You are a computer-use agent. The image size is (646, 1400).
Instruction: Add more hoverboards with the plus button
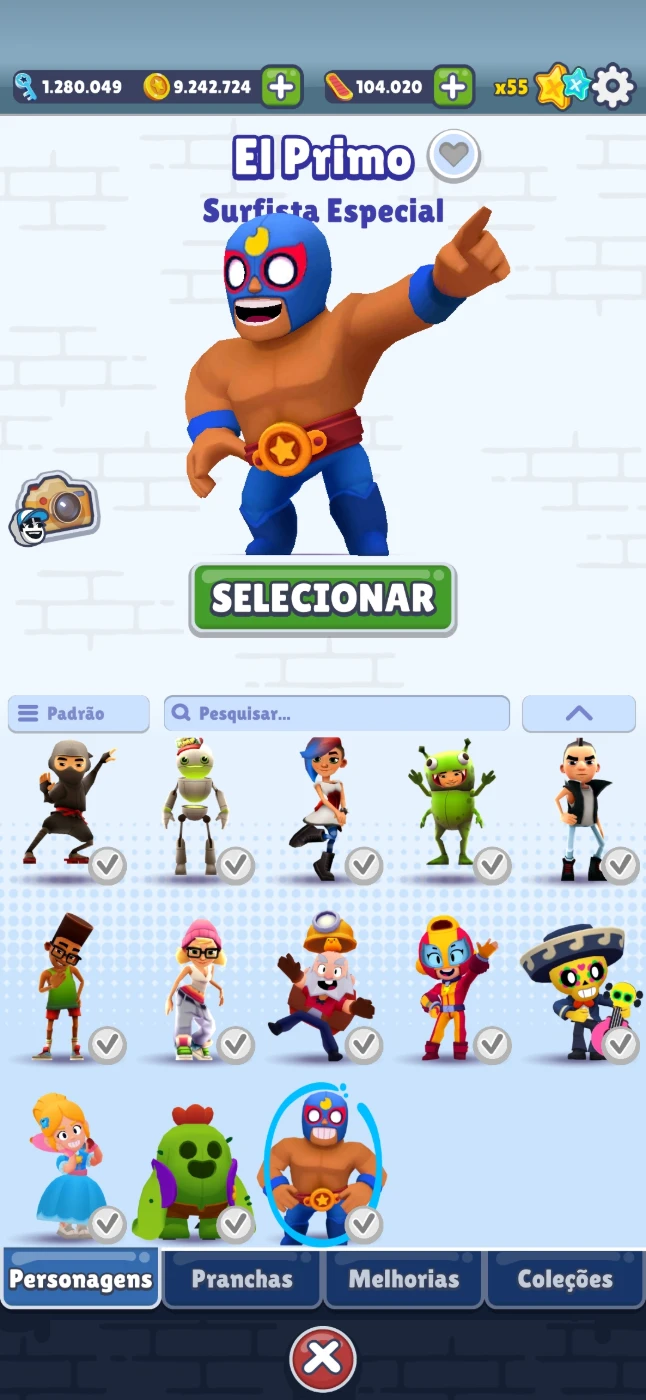(x=453, y=87)
